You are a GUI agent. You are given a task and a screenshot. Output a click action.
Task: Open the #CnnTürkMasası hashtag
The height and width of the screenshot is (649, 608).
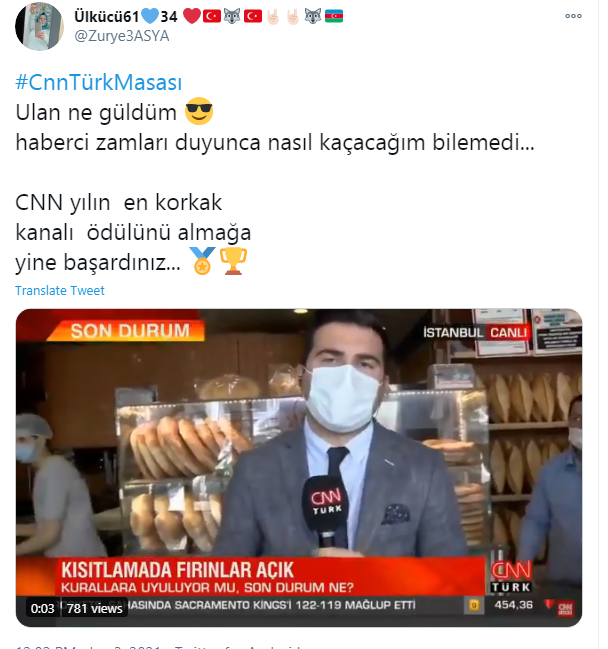[99, 82]
